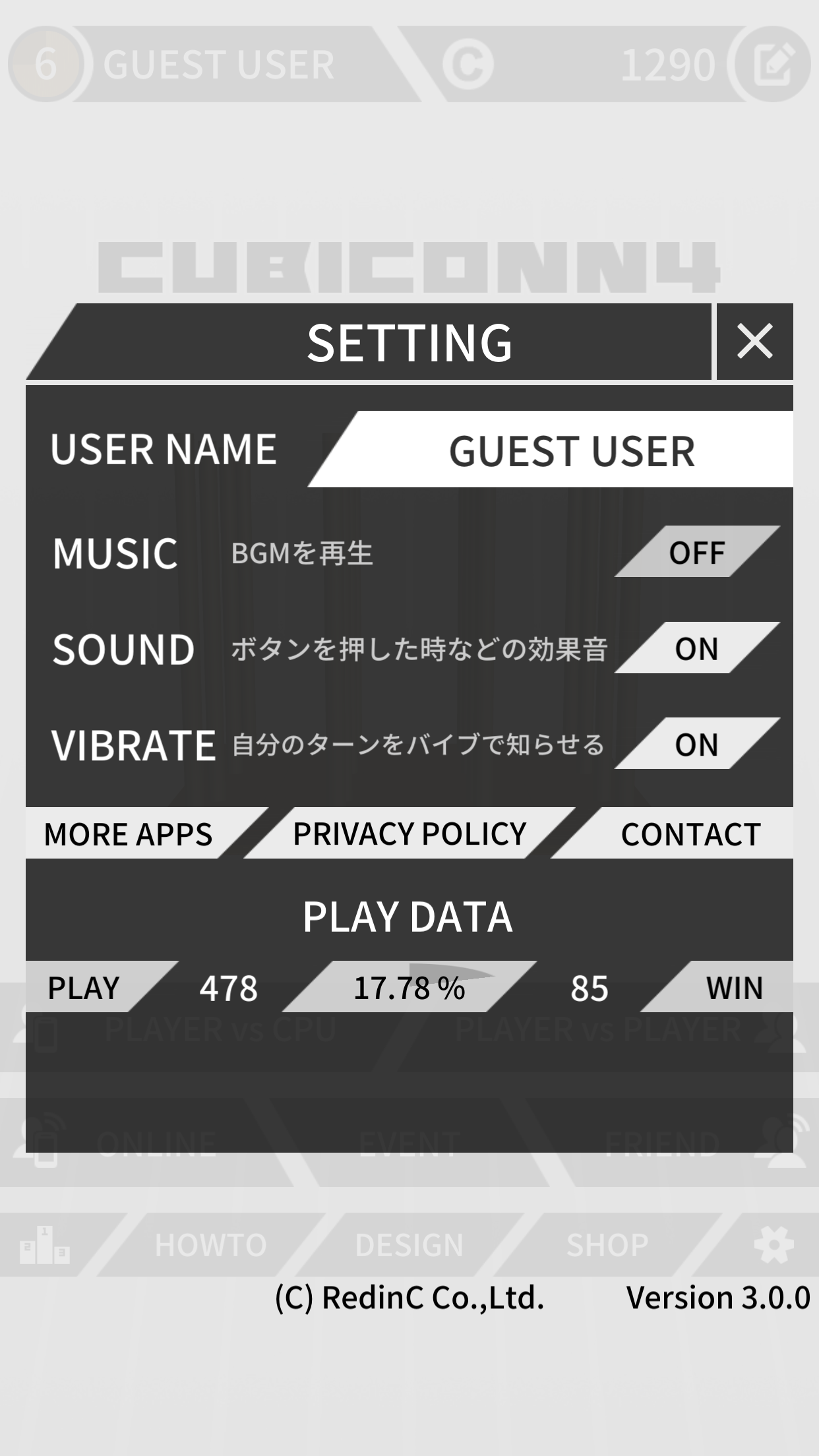Turn on background music
The image size is (819, 1456).
pos(696,552)
